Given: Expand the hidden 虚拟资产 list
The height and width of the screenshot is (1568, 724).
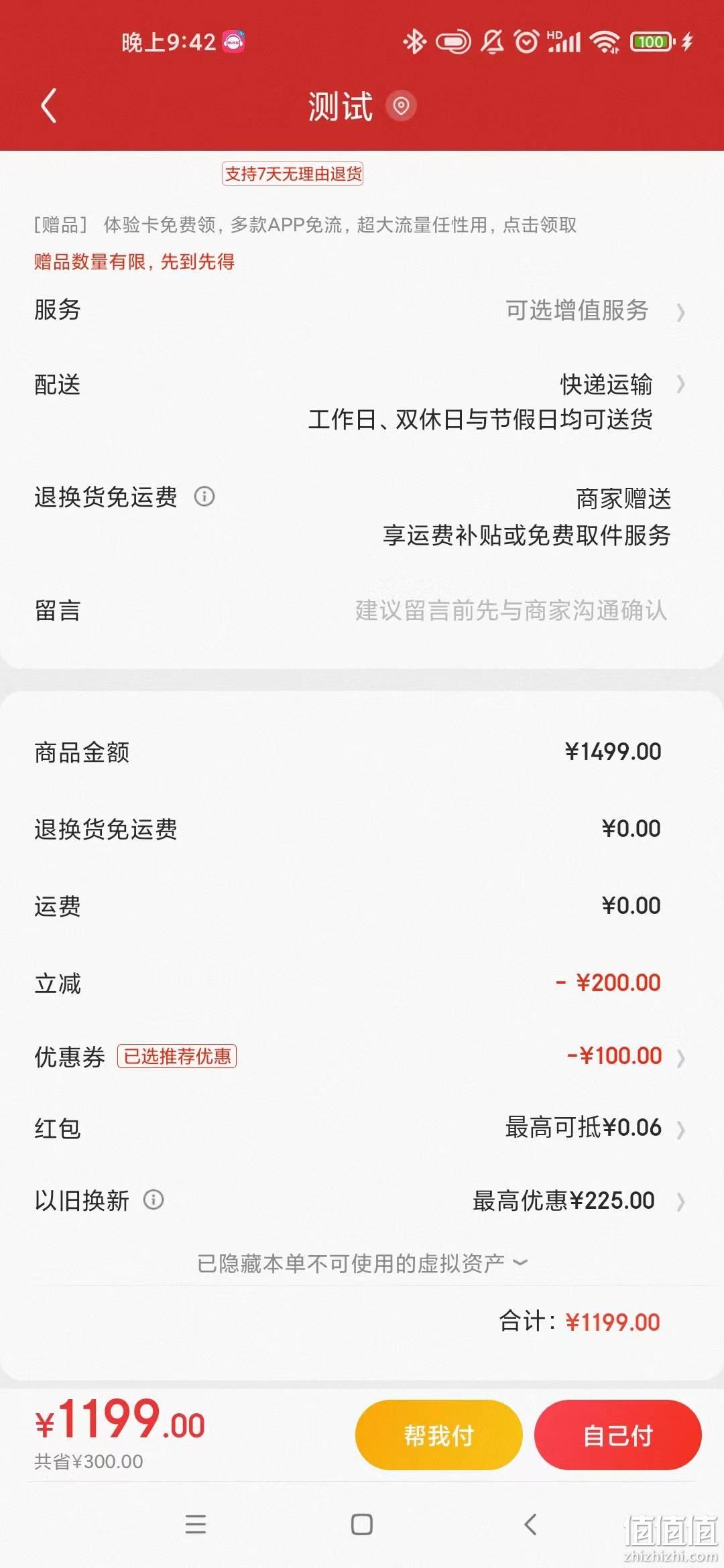Looking at the screenshot, I should click(x=362, y=1263).
